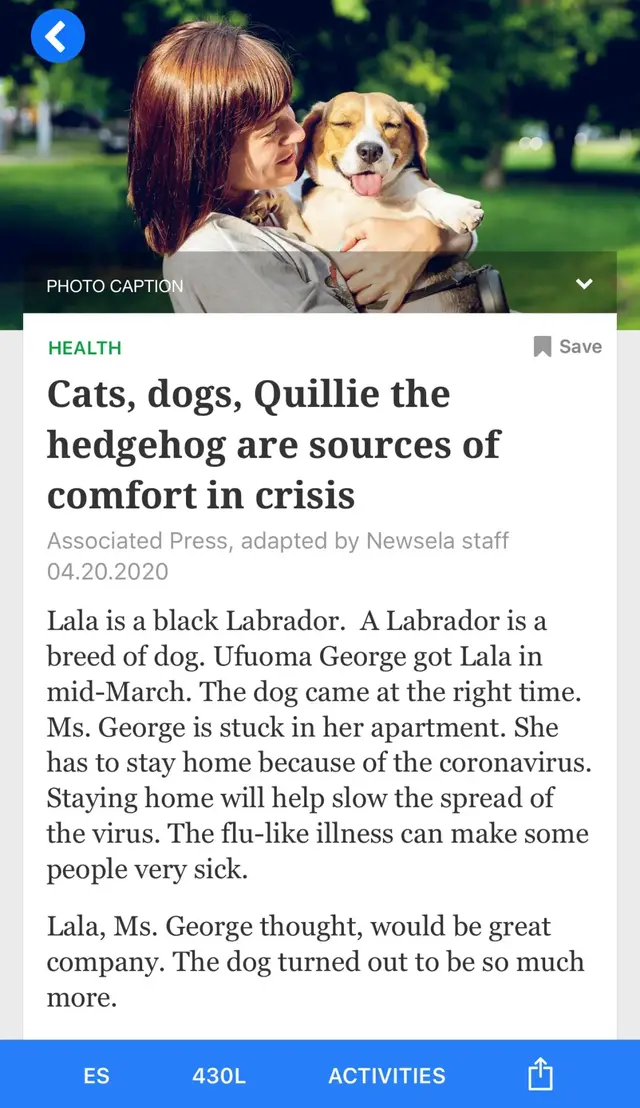Save this article

pos(568,347)
